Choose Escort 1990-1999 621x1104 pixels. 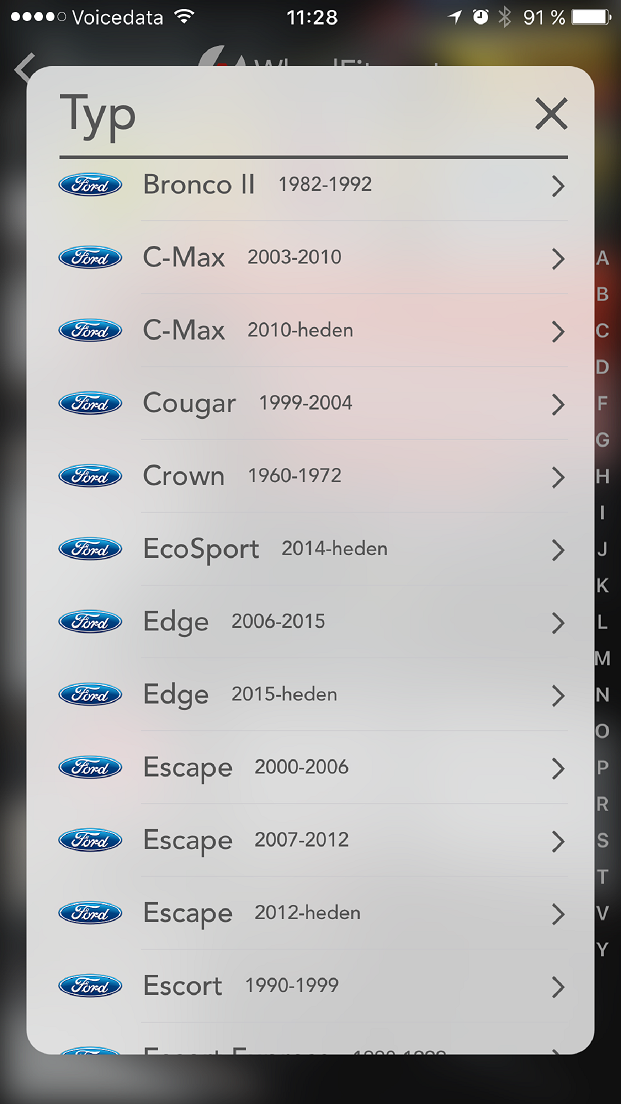(x=312, y=986)
